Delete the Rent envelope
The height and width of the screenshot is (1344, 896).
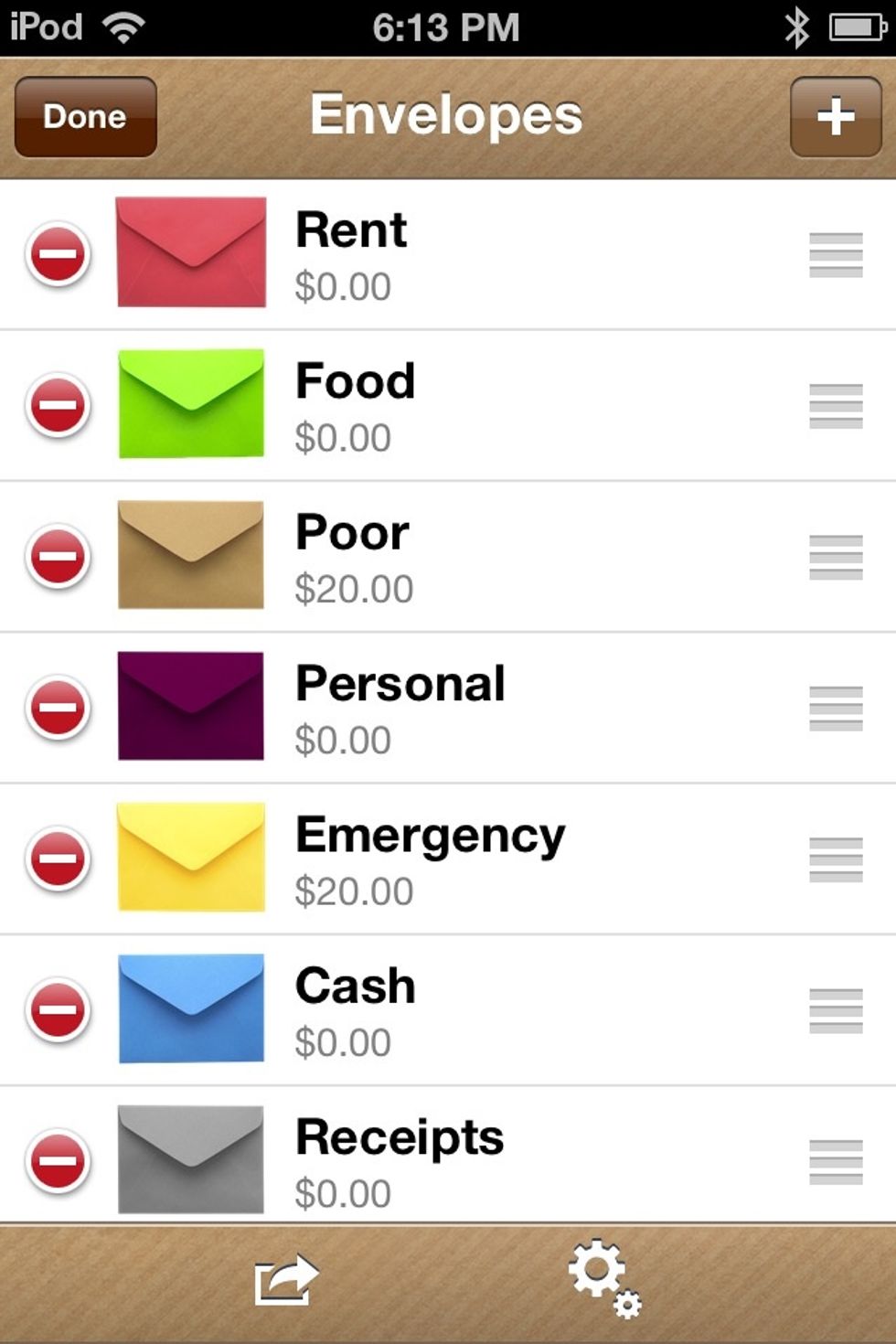click(59, 254)
